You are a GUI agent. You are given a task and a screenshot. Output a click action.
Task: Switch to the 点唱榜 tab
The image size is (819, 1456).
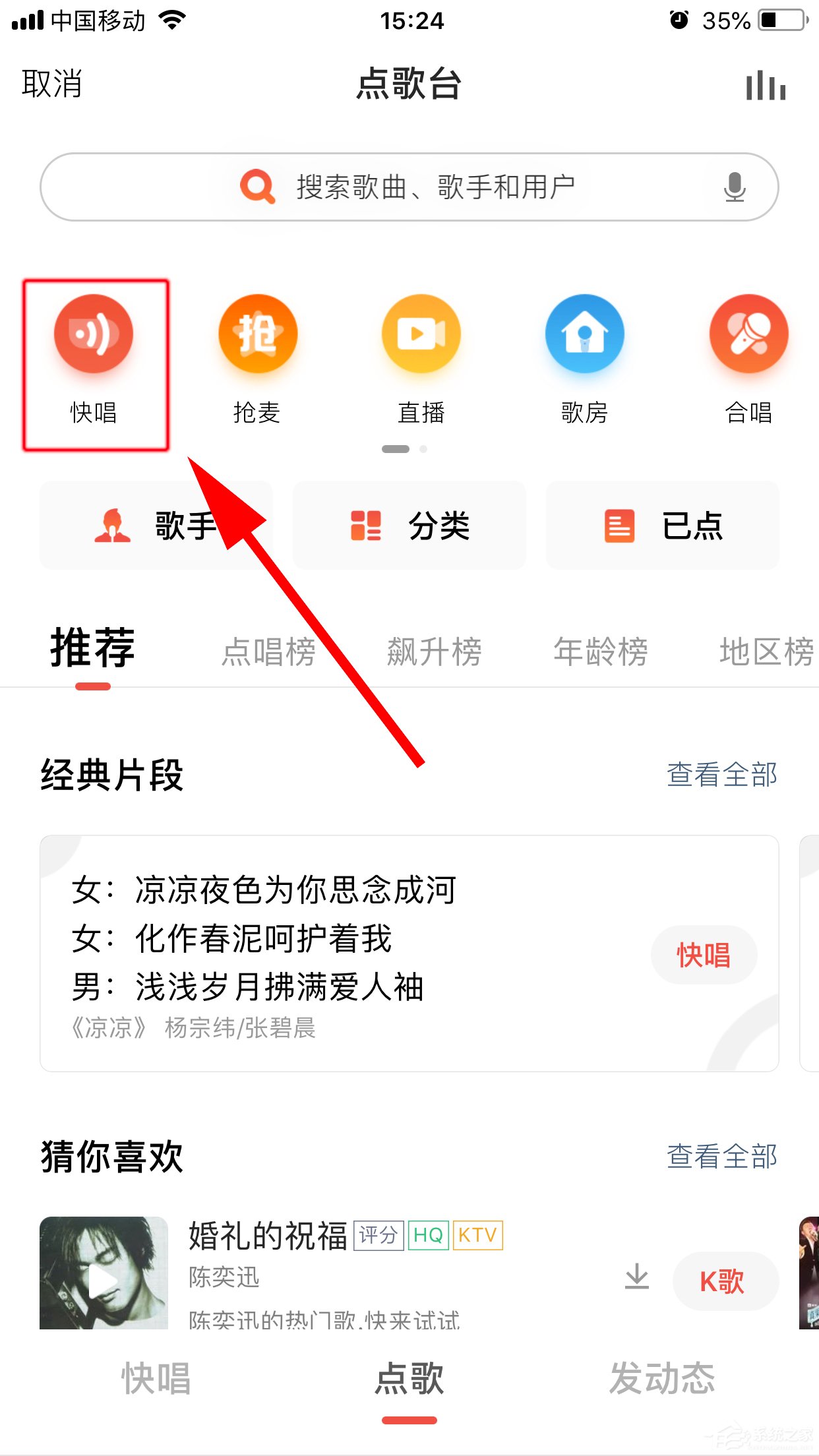268,652
